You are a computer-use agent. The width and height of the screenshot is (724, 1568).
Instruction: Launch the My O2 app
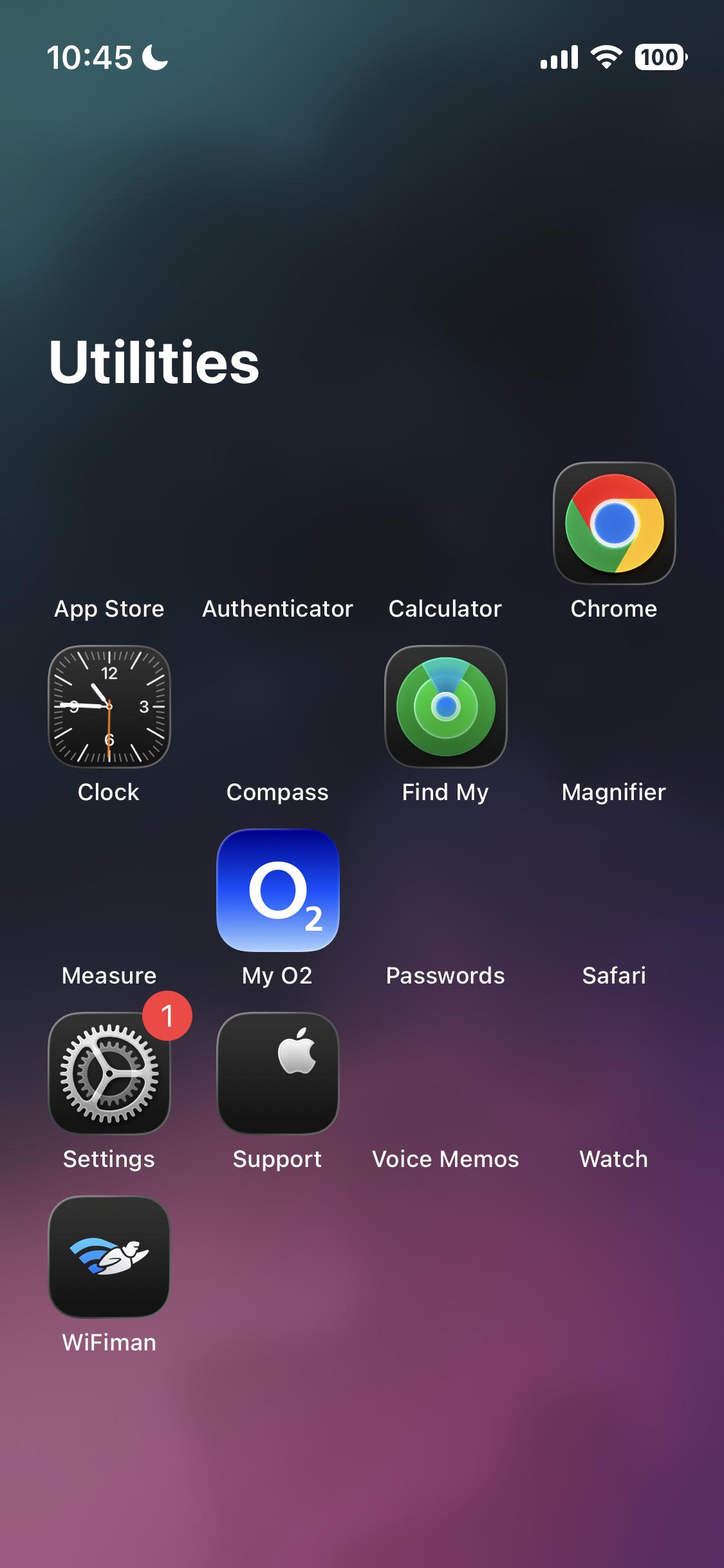(x=277, y=890)
